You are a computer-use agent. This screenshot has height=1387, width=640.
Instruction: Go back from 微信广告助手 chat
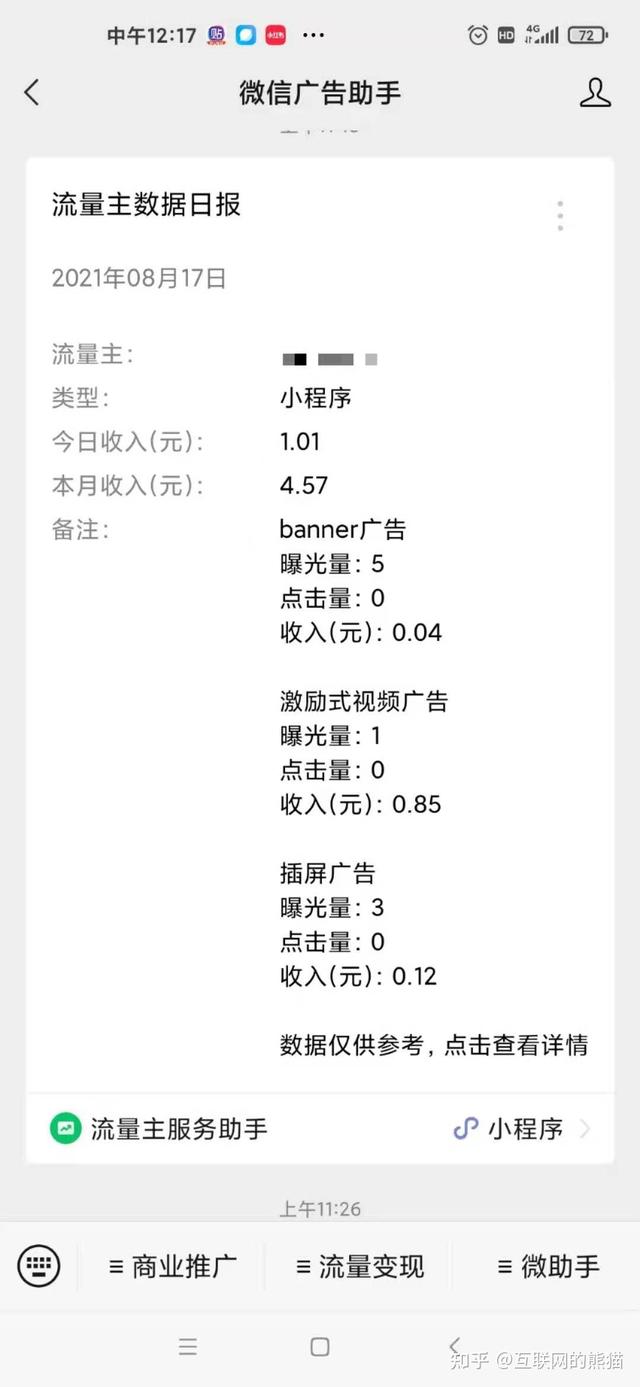32,93
